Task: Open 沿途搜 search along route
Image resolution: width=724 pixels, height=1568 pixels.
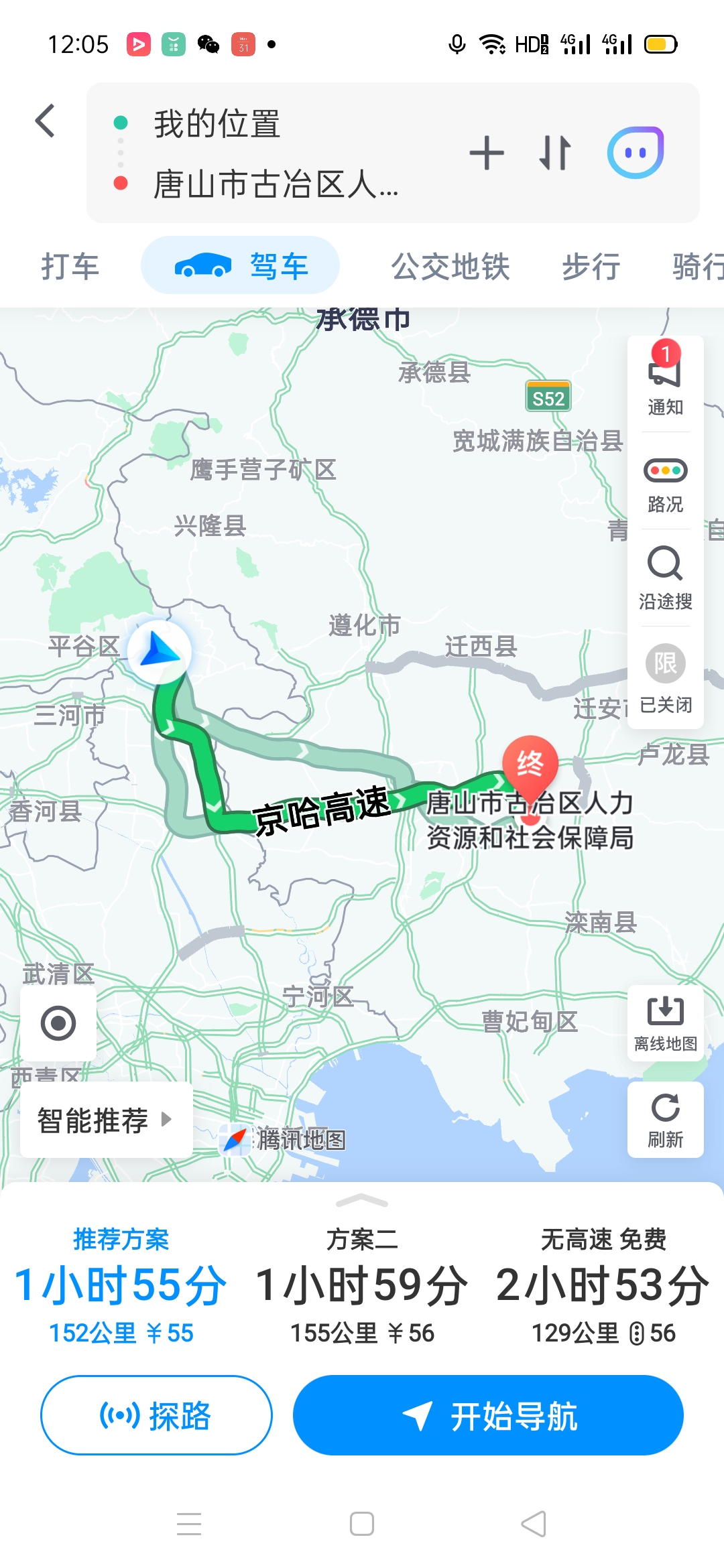Action: pos(665,578)
